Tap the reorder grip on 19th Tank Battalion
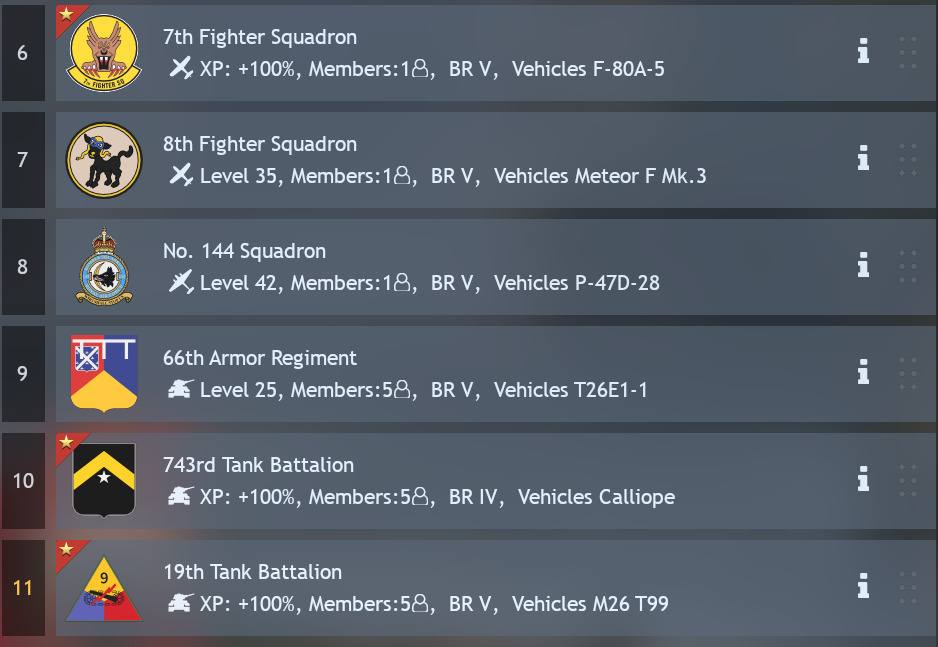938x647 pixels. click(908, 587)
